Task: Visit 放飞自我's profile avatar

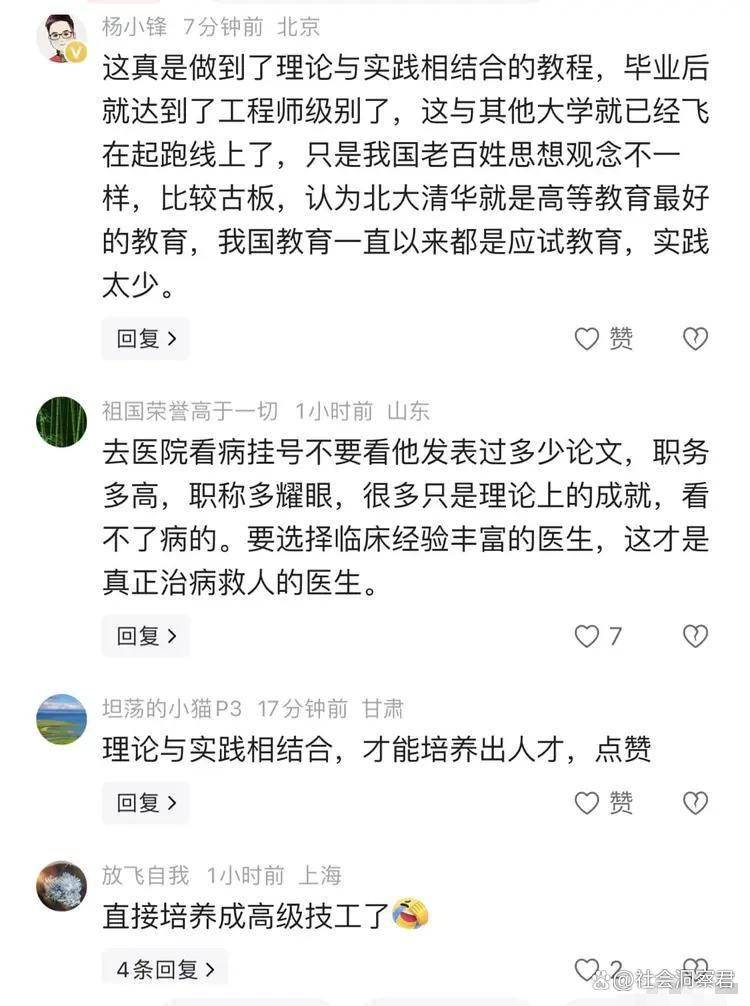Action: (x=61, y=886)
